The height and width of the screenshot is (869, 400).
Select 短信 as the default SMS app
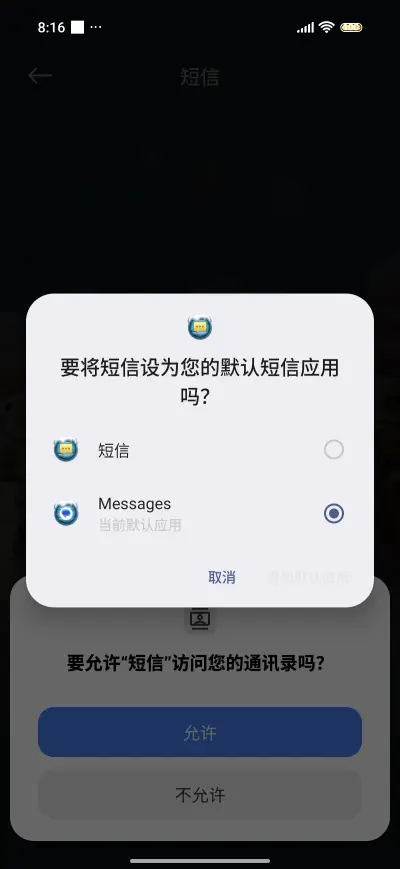199,450
